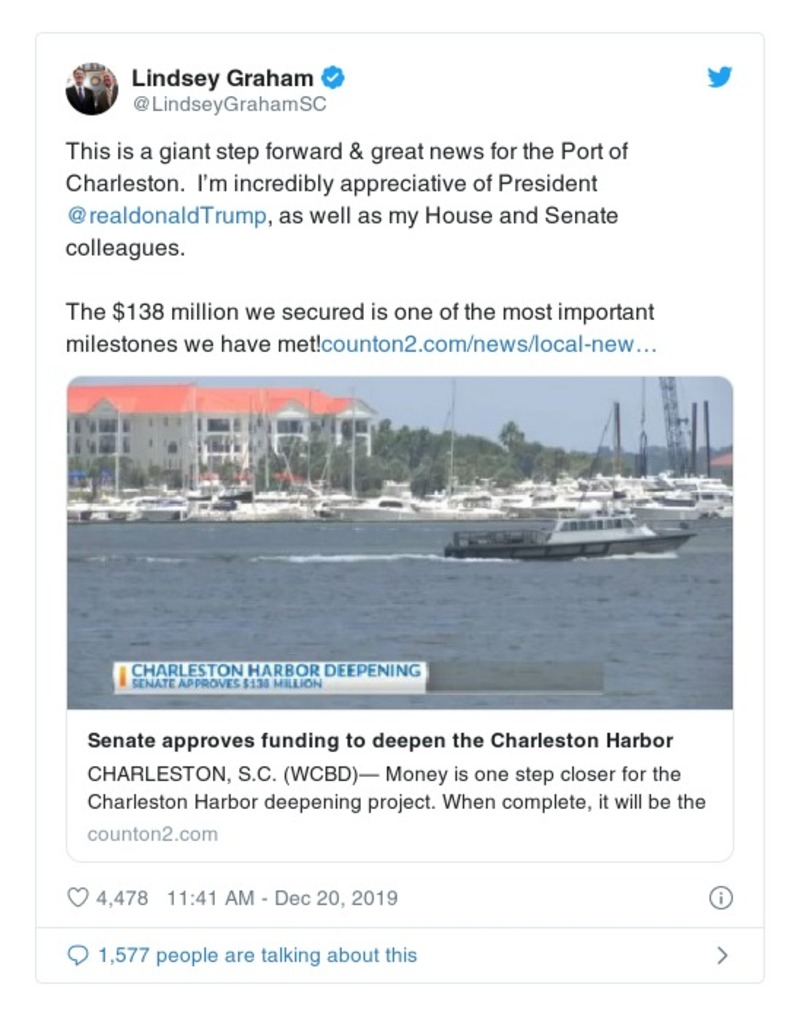Open the @realdonaldTrump mention
The height and width of the screenshot is (1016, 800).
[x=167, y=217]
